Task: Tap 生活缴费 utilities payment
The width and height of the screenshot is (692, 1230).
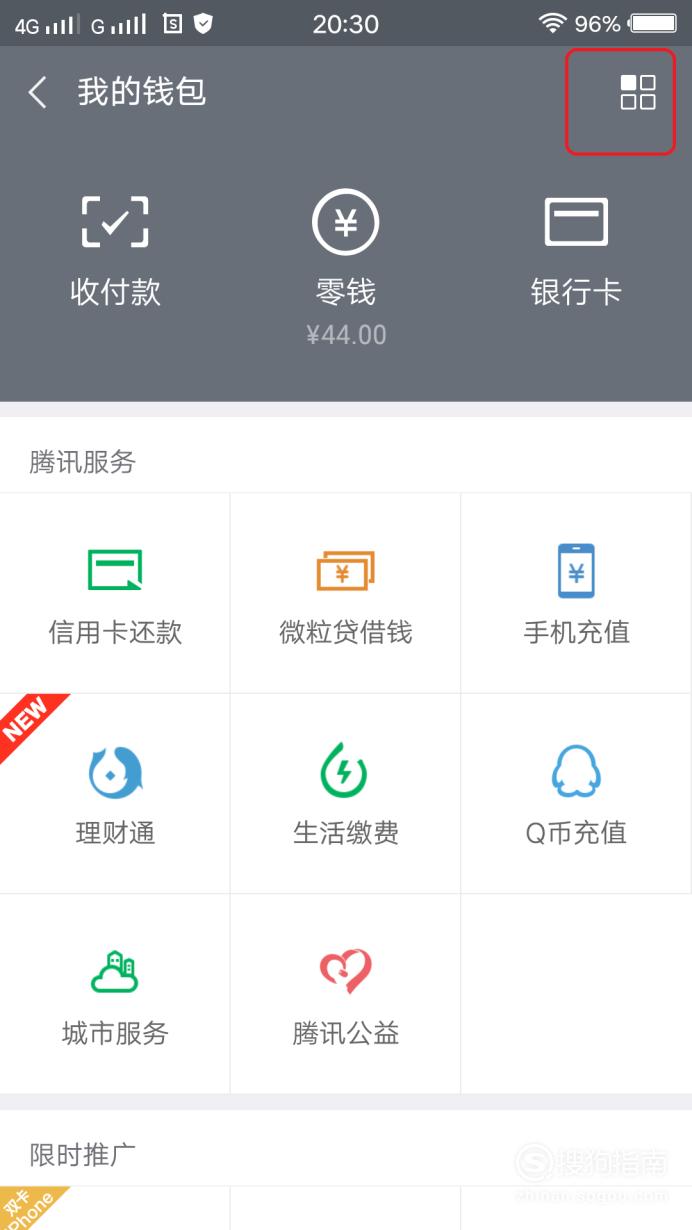Action: pyautogui.click(x=346, y=794)
